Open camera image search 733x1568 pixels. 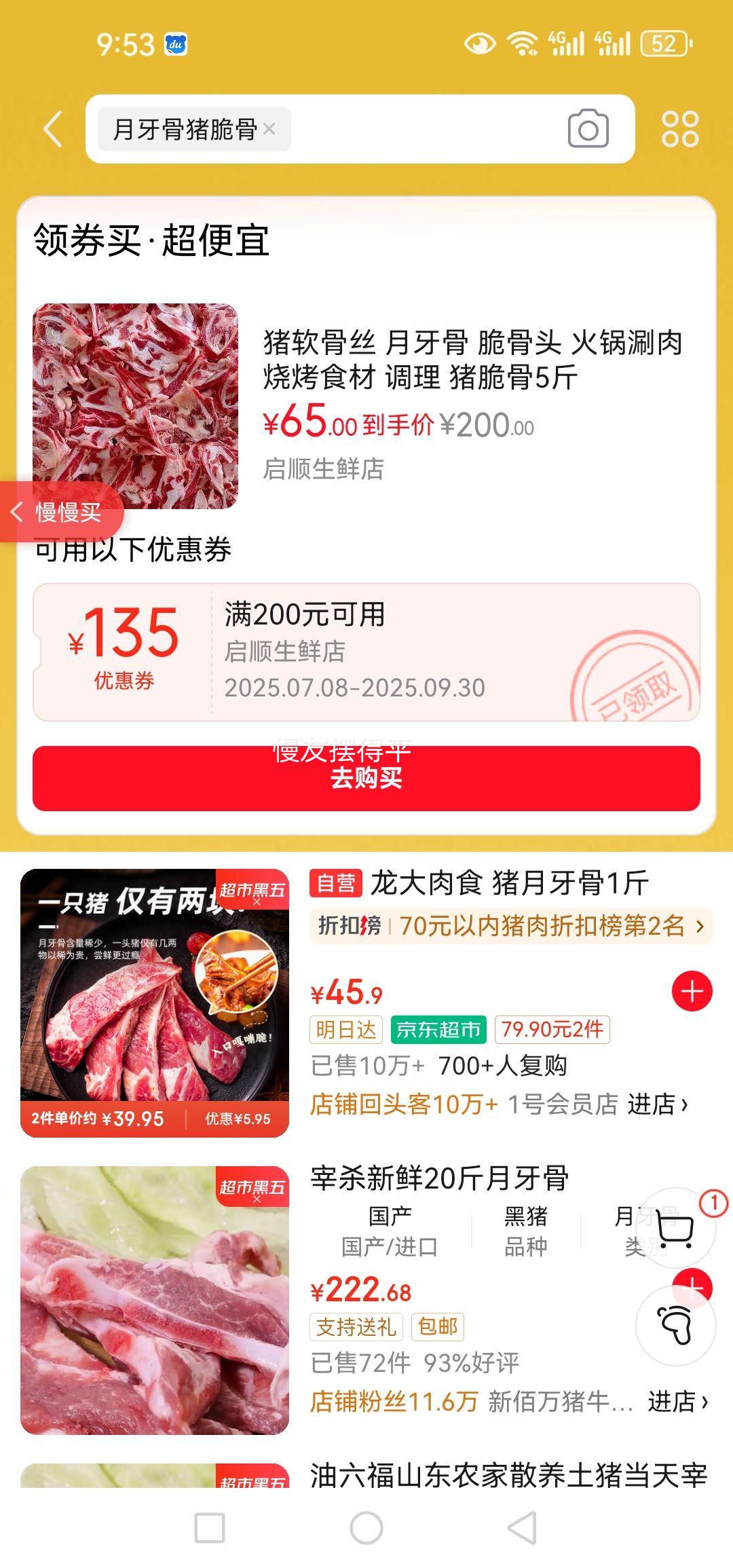click(x=588, y=129)
